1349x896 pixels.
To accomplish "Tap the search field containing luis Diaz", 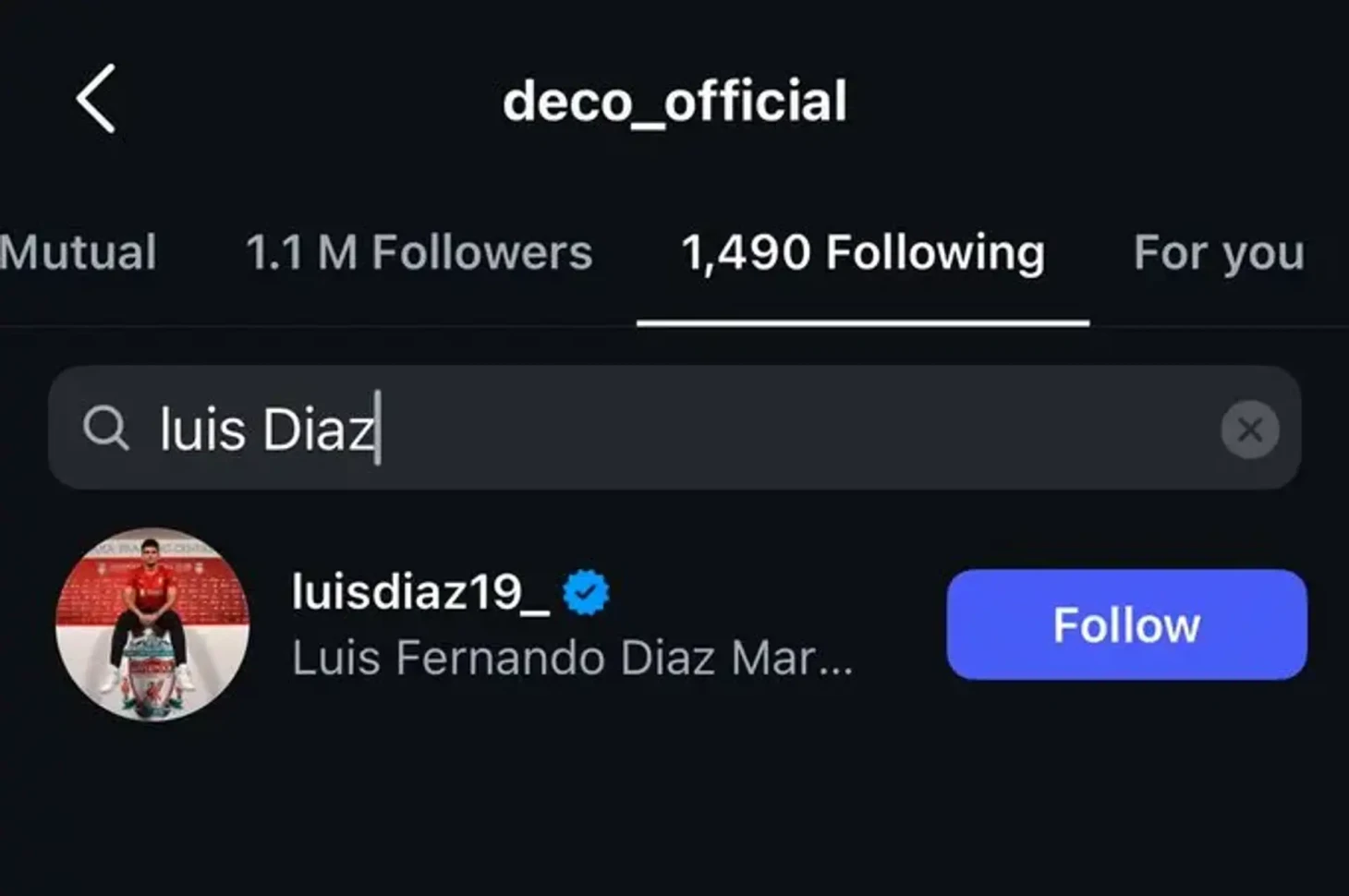I will 647,429.
